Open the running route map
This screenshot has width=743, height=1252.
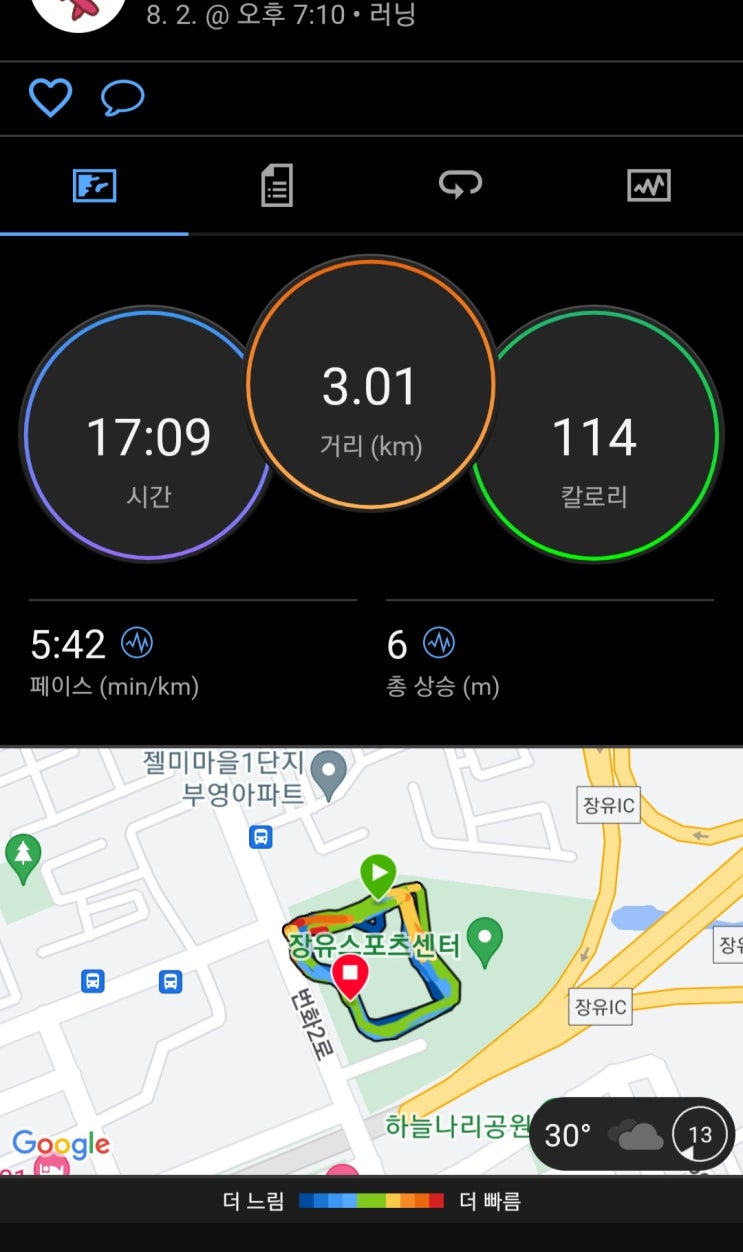(x=371, y=960)
